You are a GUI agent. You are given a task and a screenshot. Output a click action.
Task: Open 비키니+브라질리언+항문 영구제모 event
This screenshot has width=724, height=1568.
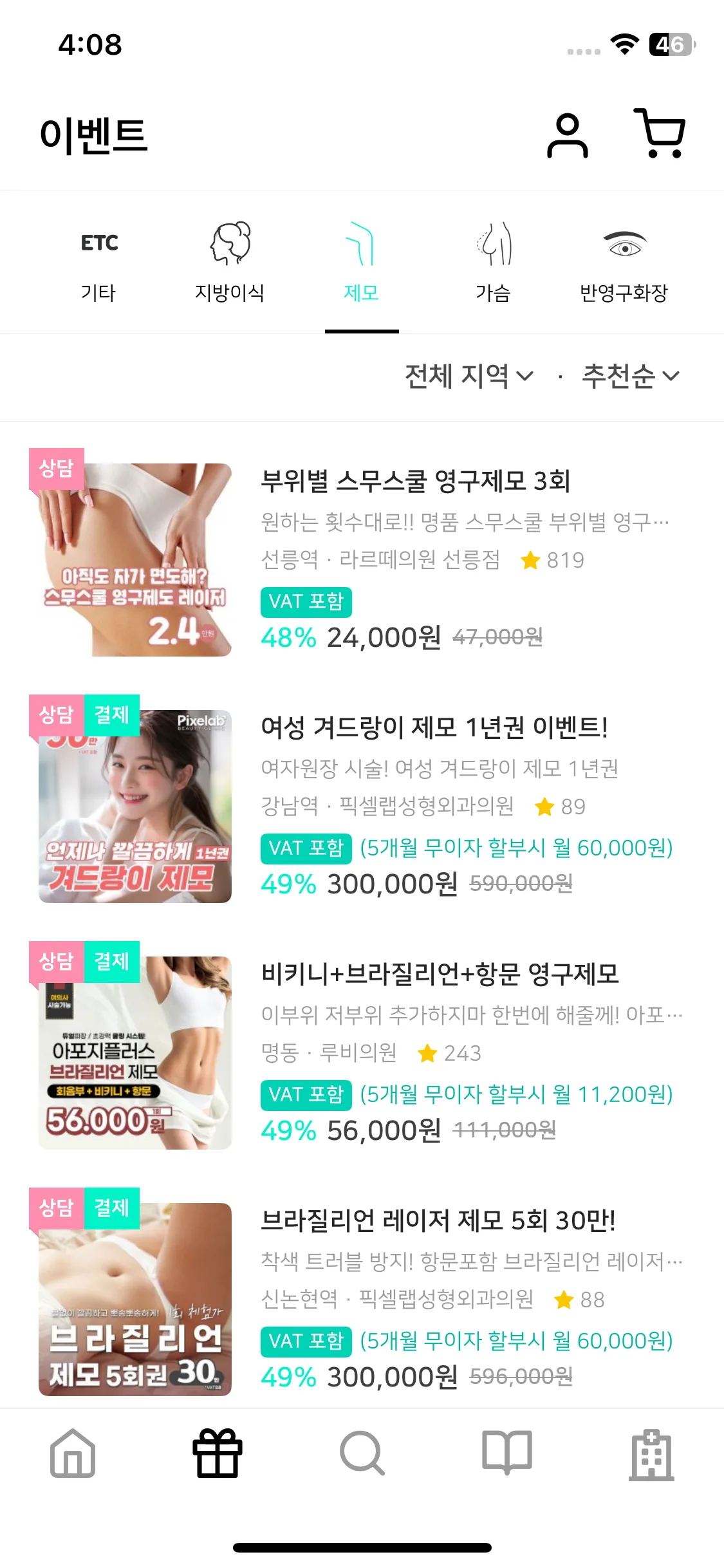click(x=440, y=975)
